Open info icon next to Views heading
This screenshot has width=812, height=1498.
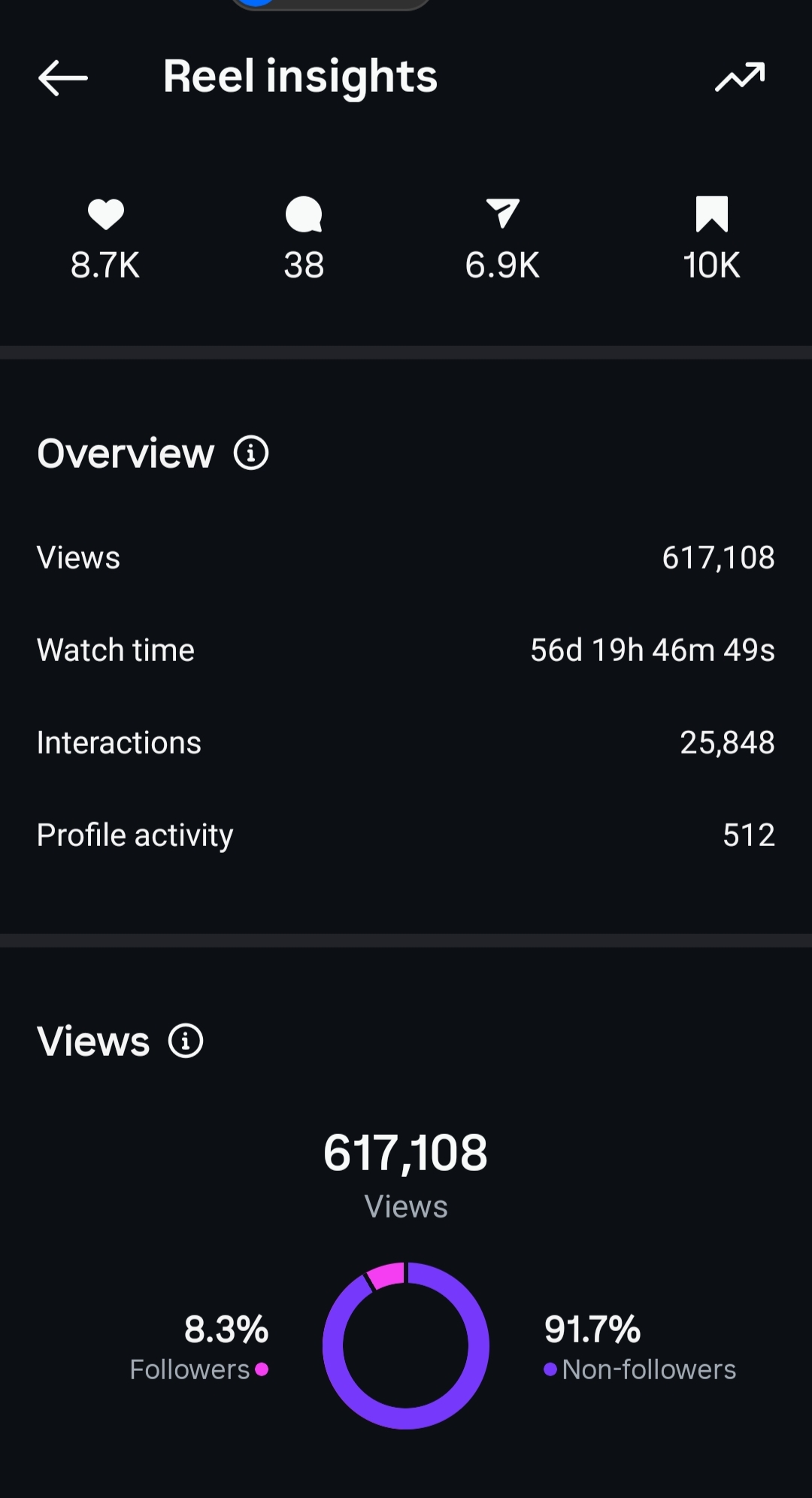point(186,1042)
